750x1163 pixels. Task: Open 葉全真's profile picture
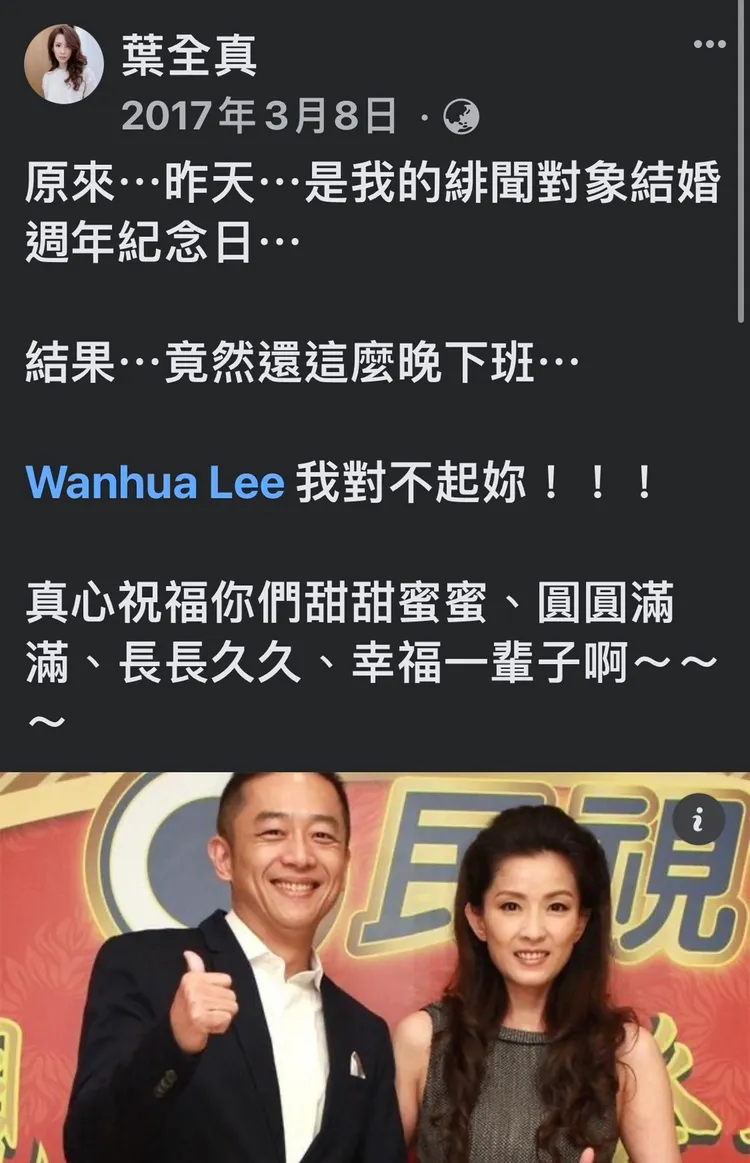[63, 64]
